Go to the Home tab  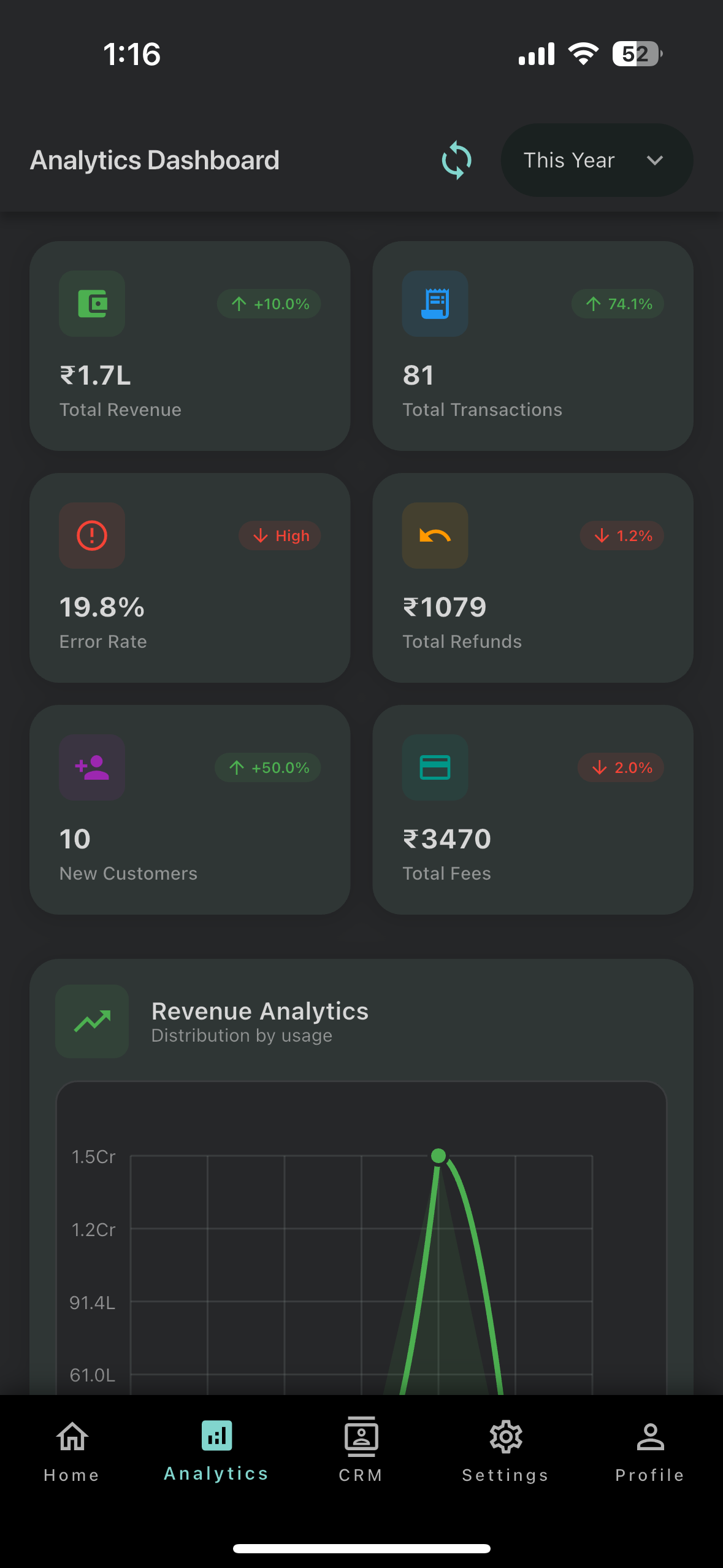(x=72, y=1450)
